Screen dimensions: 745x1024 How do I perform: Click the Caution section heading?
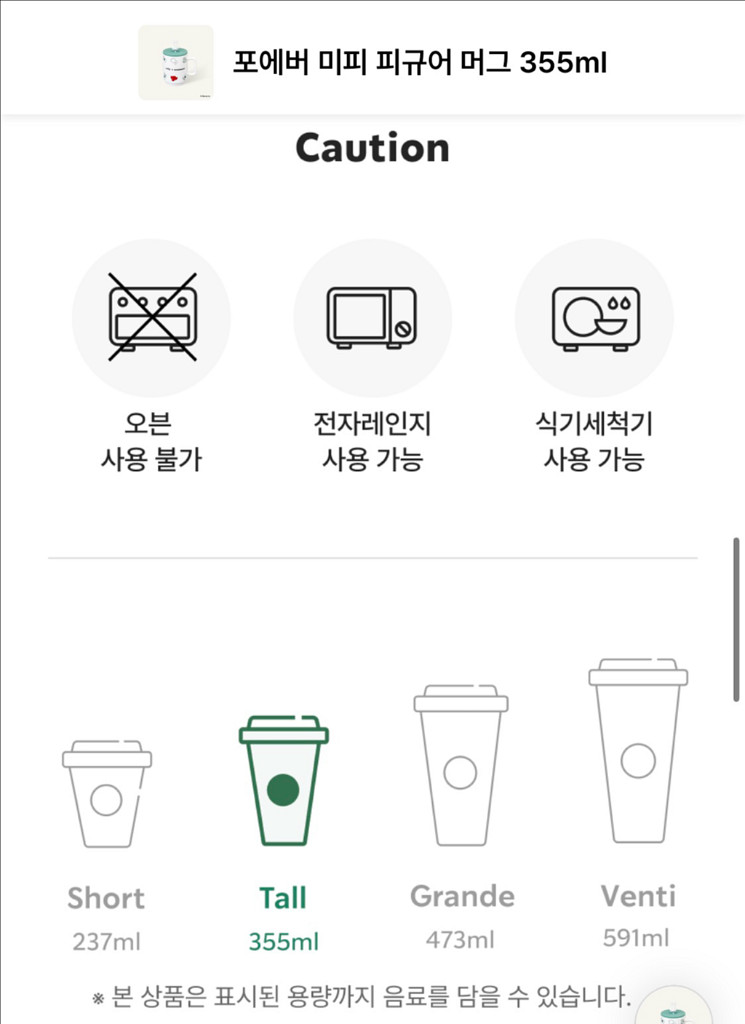click(x=372, y=146)
